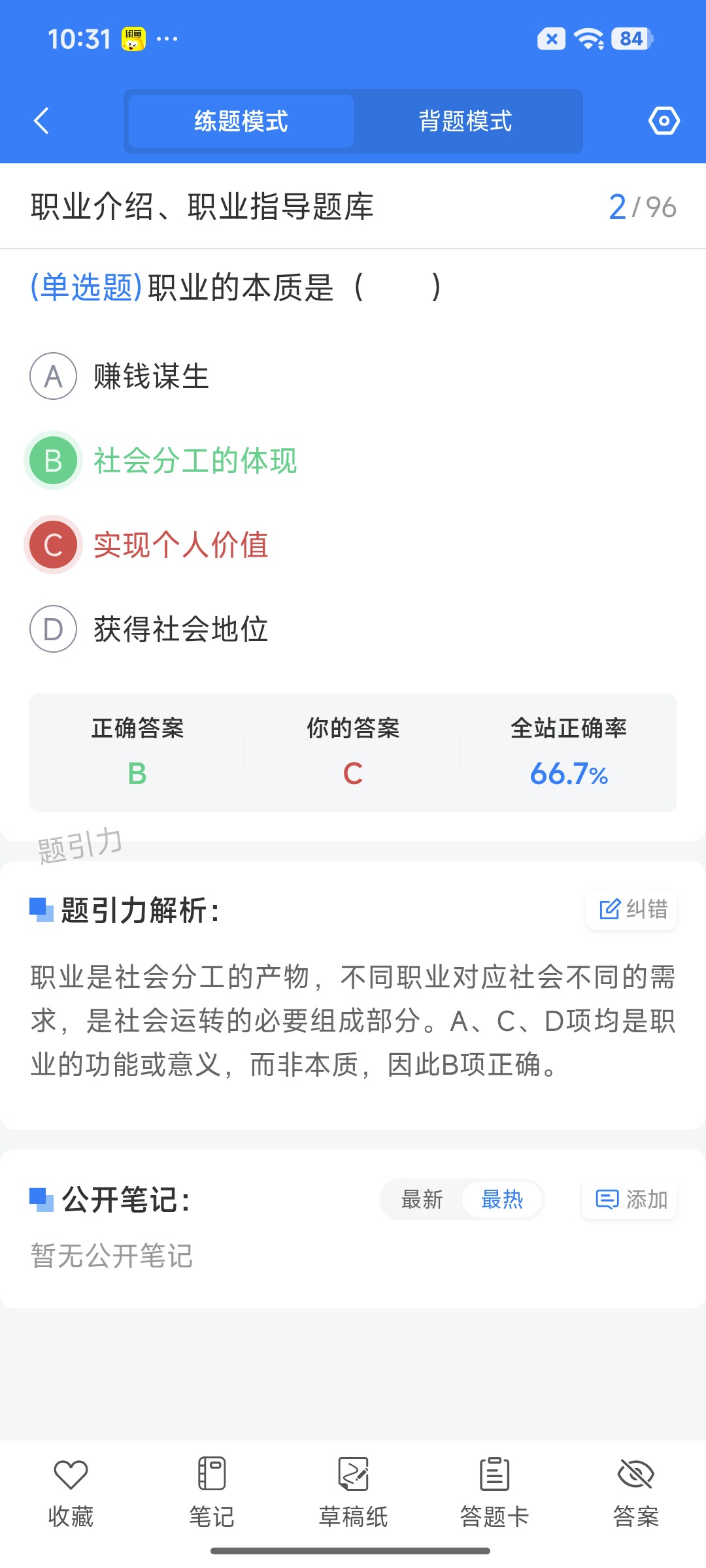Go back using the top-left arrow
The image size is (706, 1568).
(41, 121)
